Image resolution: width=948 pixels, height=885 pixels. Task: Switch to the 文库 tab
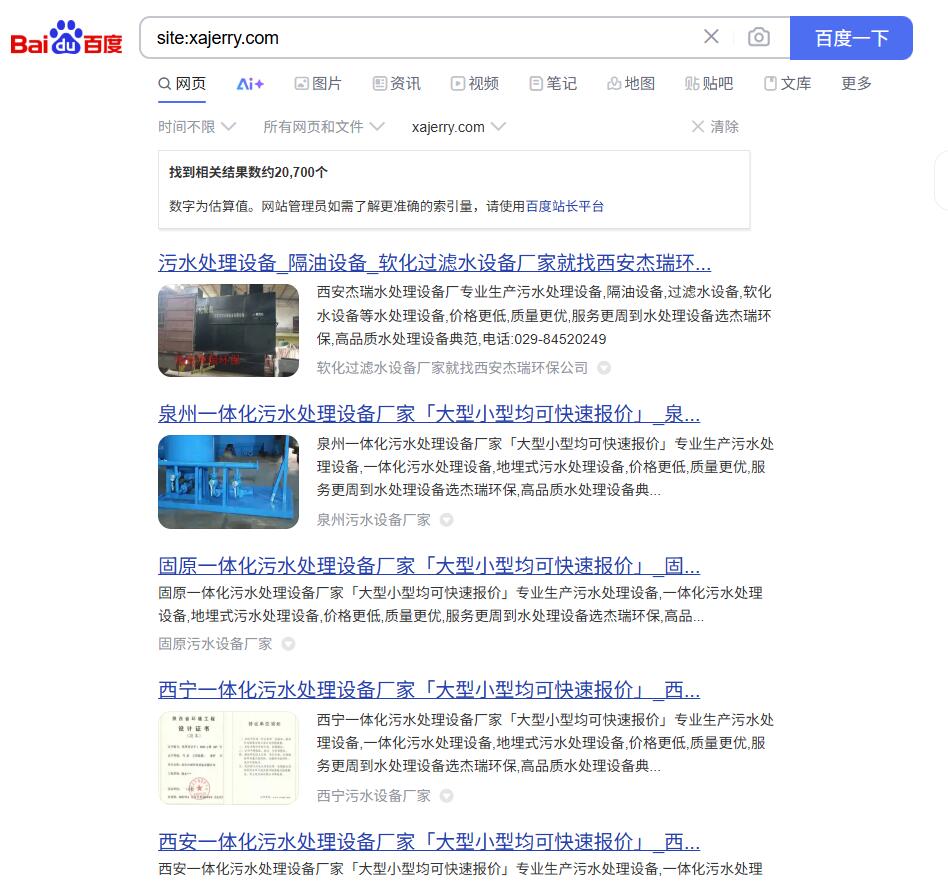tap(787, 84)
